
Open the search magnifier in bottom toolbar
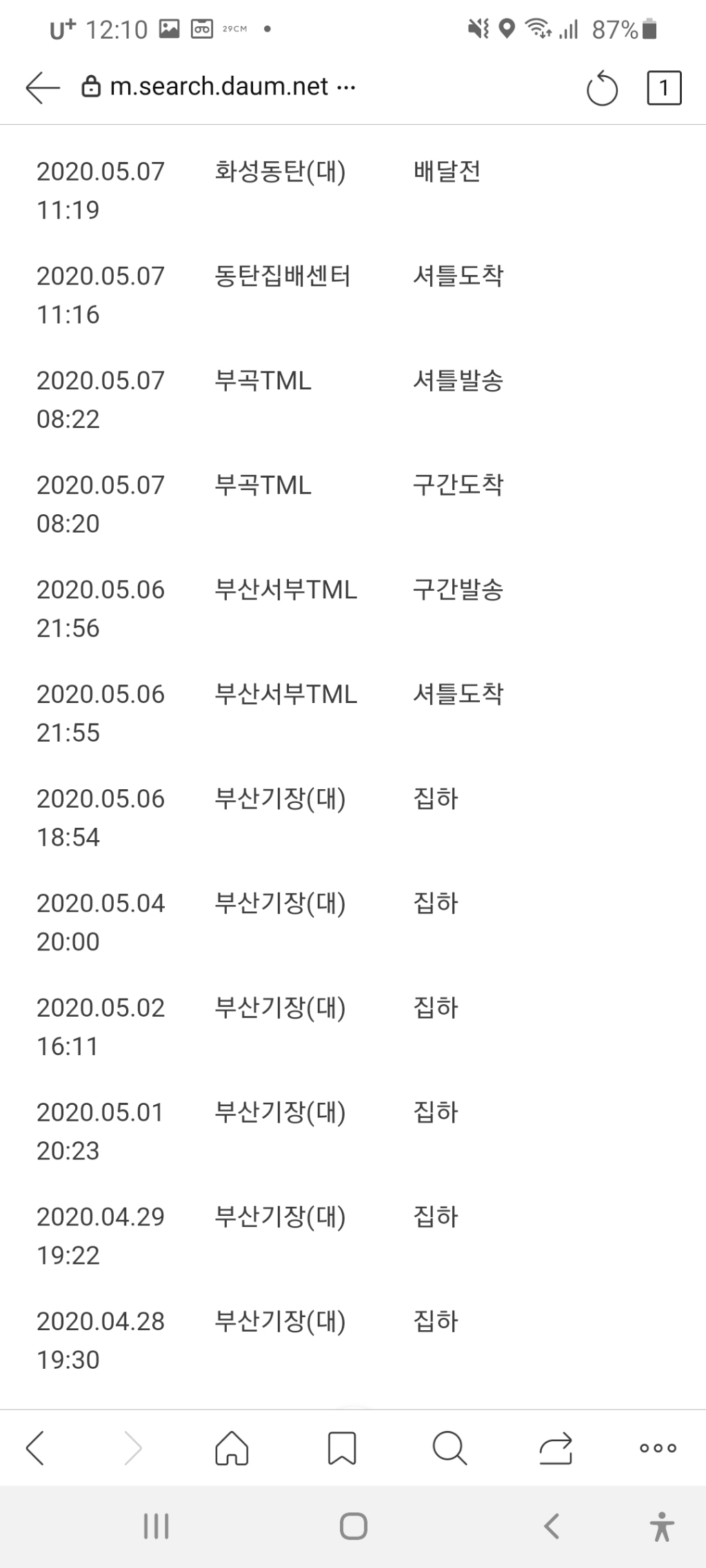coord(450,1447)
